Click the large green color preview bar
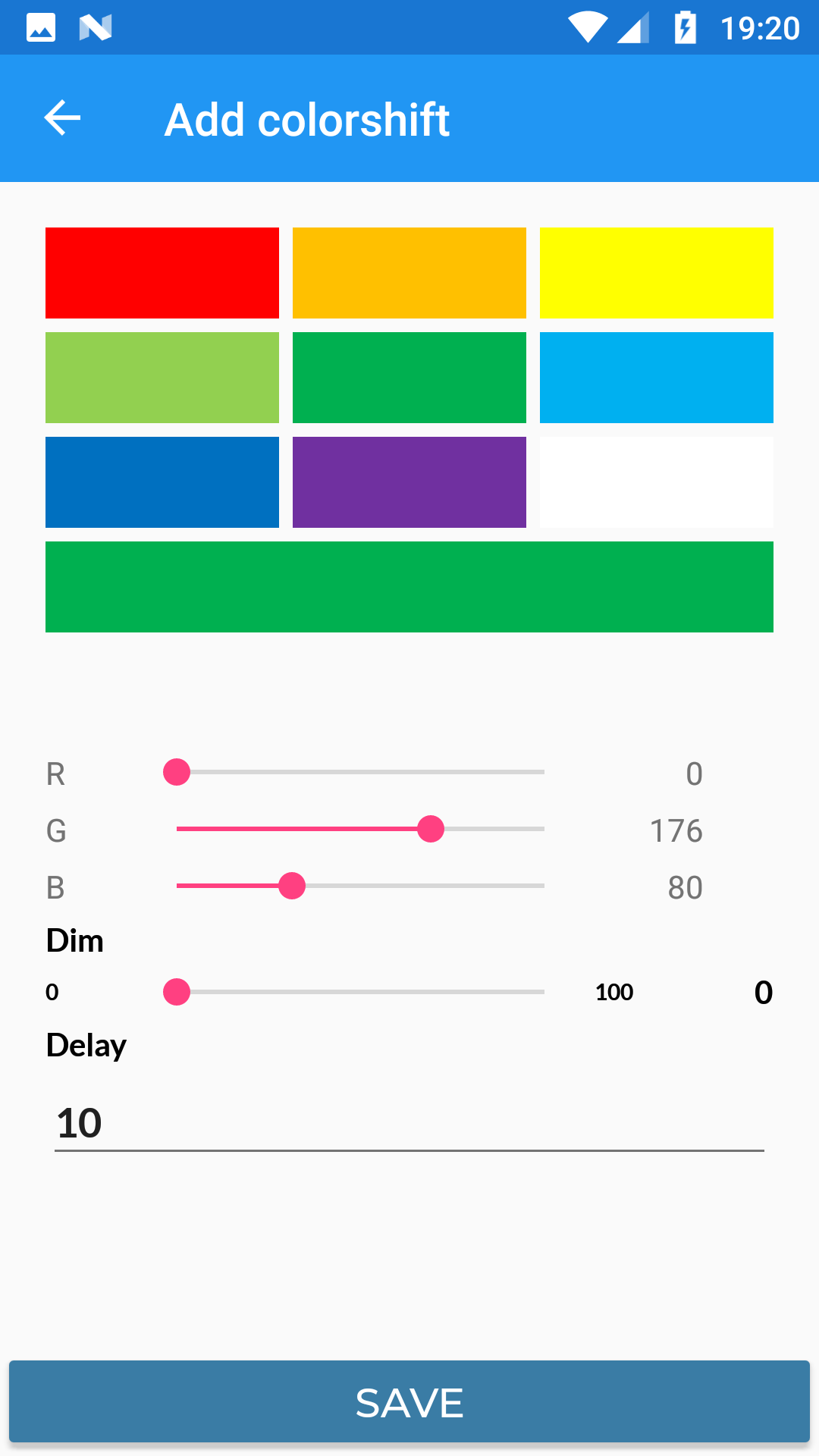Viewport: 819px width, 1456px height. 409,586
